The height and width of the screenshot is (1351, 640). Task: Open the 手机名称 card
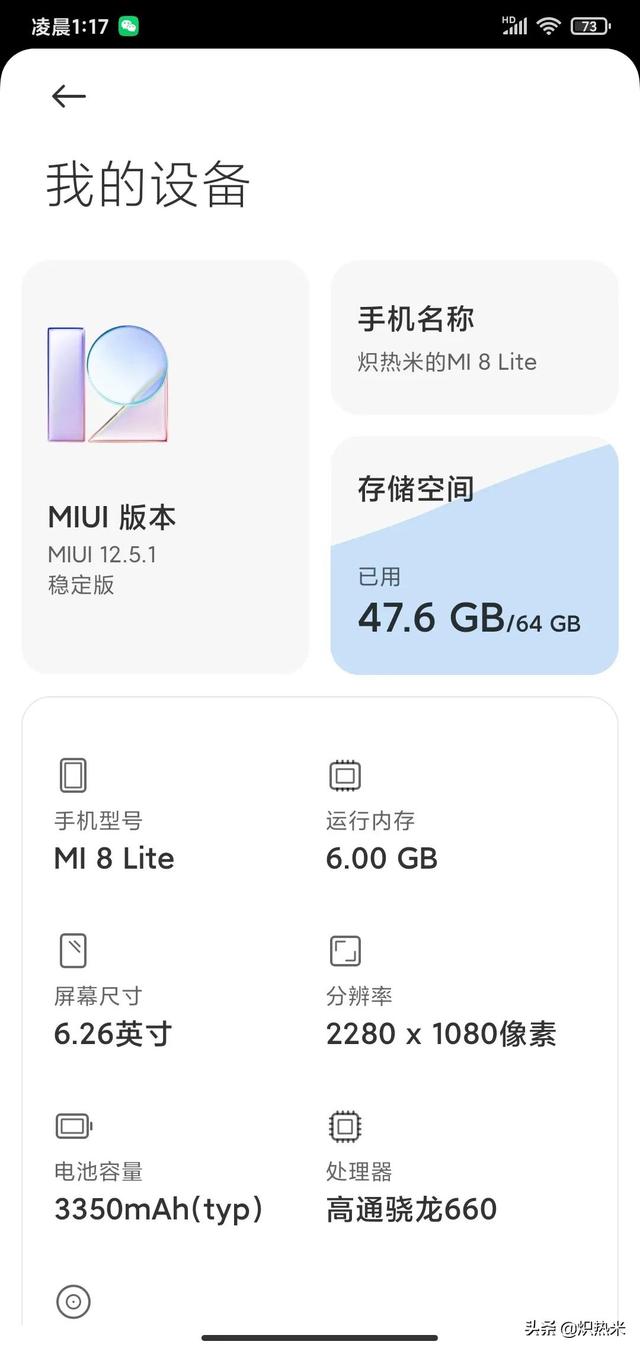(x=474, y=338)
